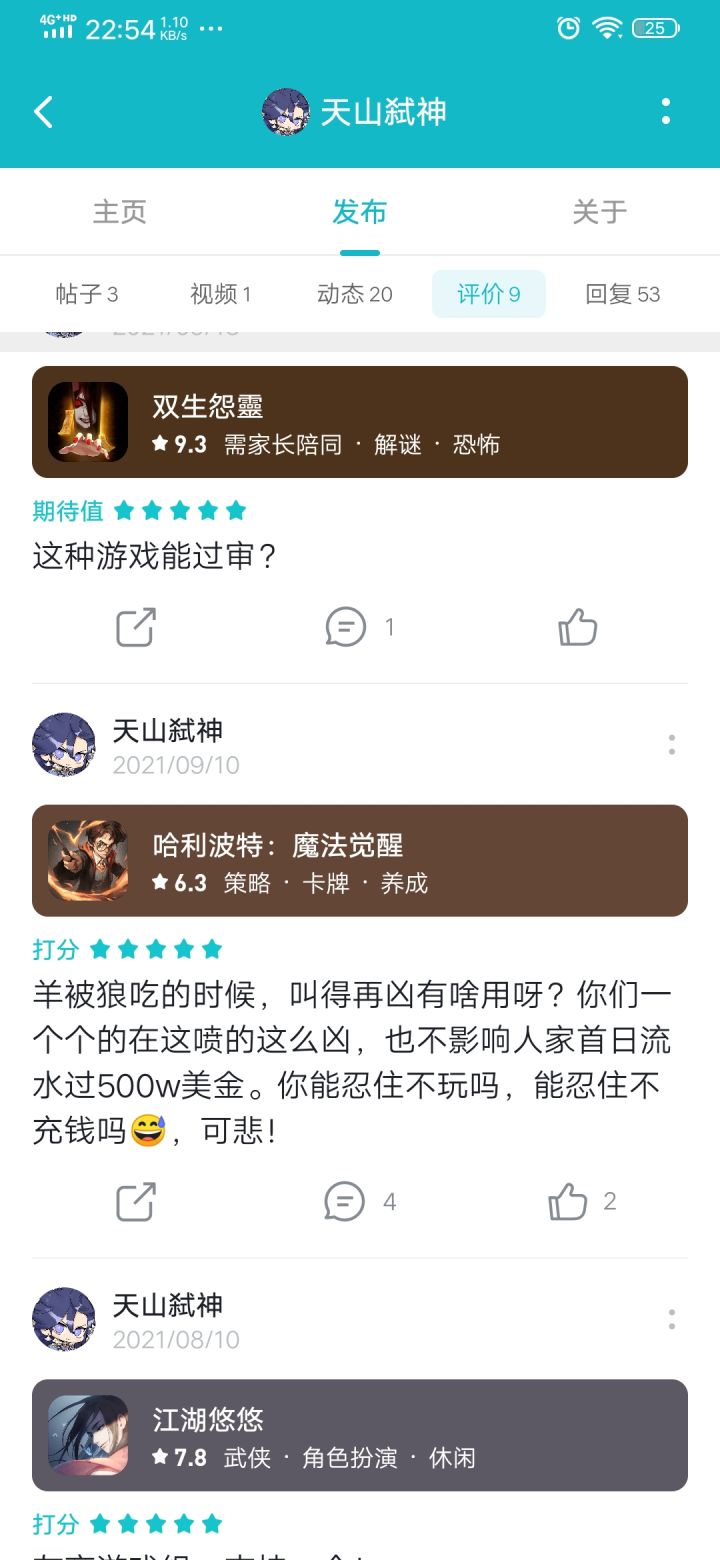Open the 江湖悠悠 game card

[x=360, y=1435]
